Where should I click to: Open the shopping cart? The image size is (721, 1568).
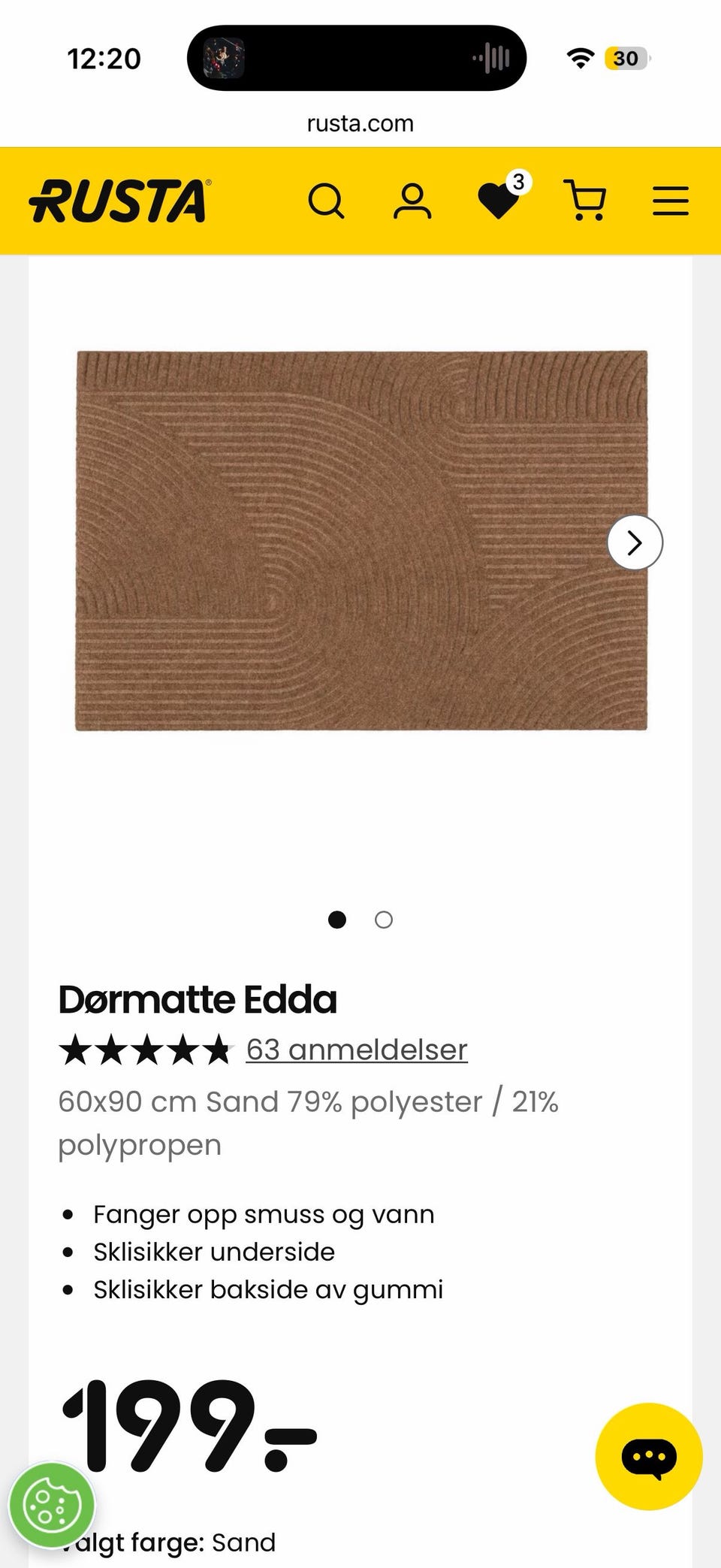[x=585, y=201]
